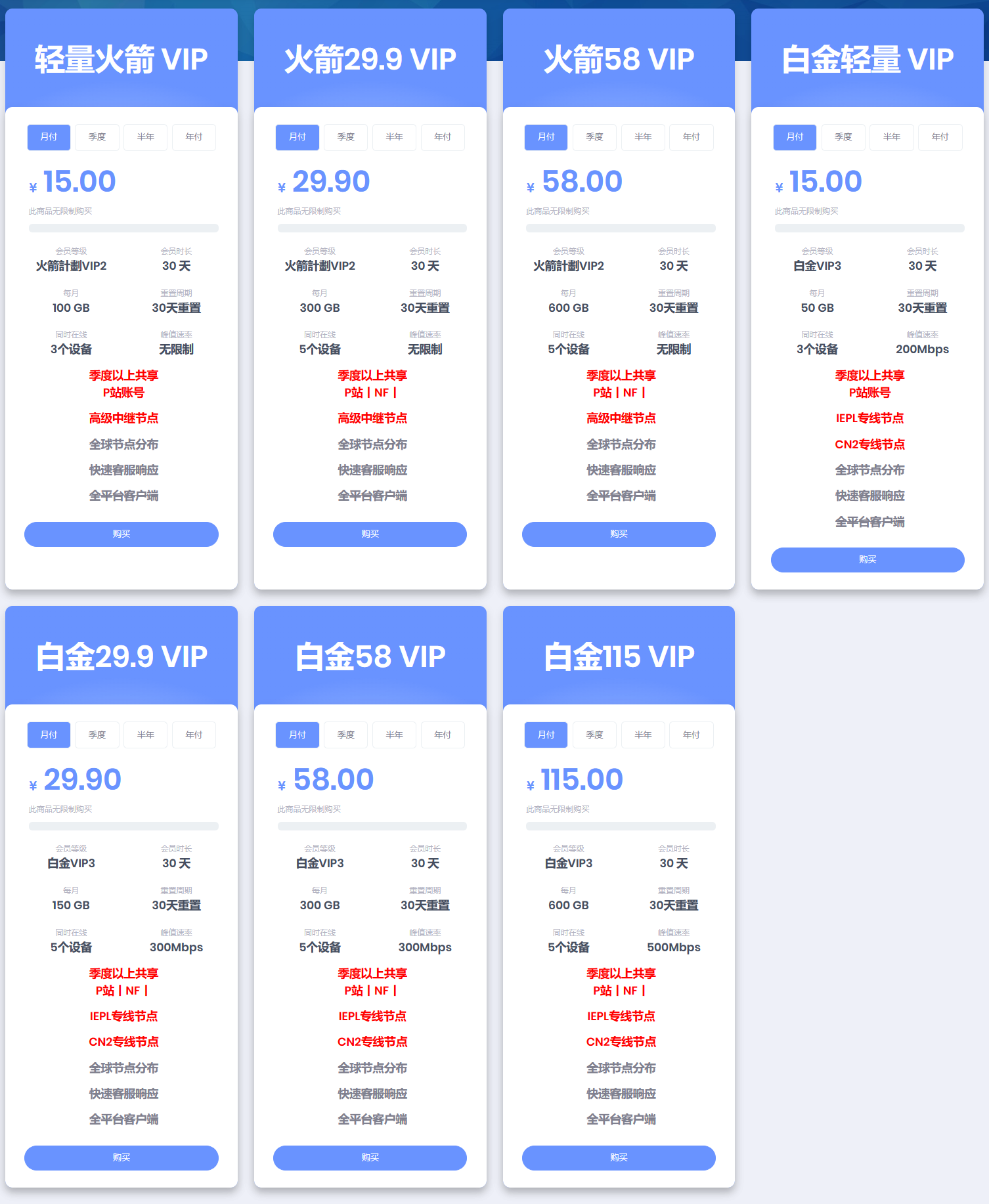
Task: Switch 火箭29.9 VIP to 半年 billing
Action: point(394,137)
